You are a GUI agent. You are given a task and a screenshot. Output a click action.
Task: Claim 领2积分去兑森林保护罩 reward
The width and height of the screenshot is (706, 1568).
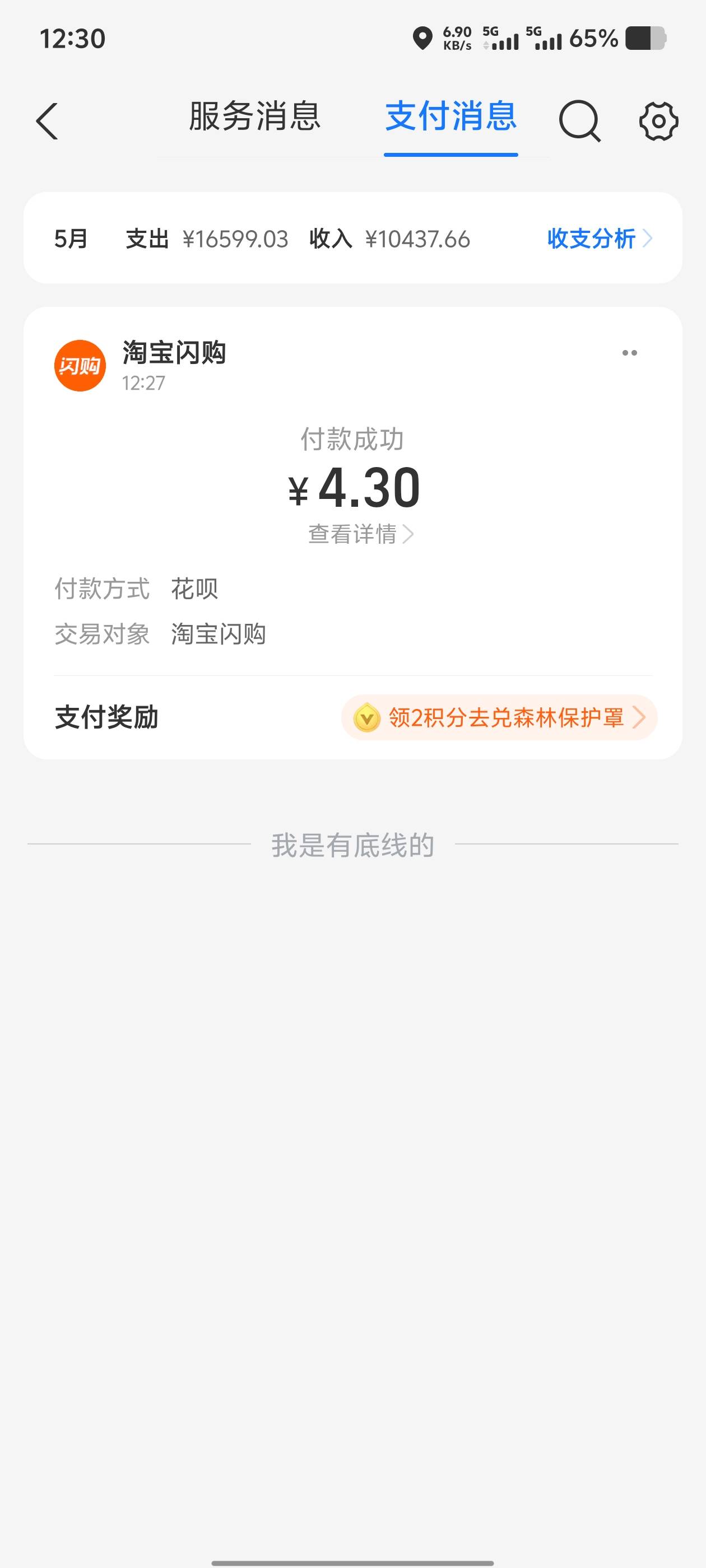[499, 717]
